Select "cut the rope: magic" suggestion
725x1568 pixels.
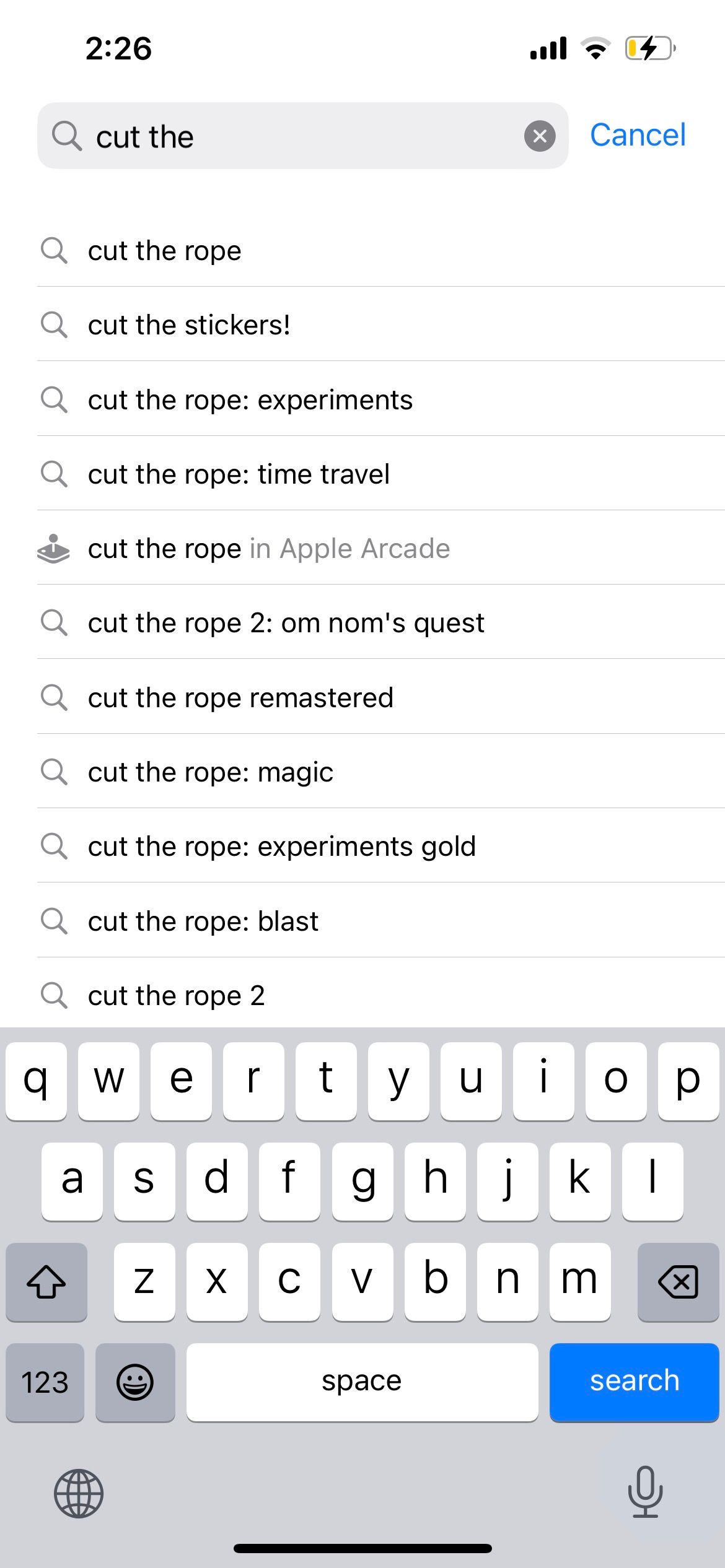381,772
